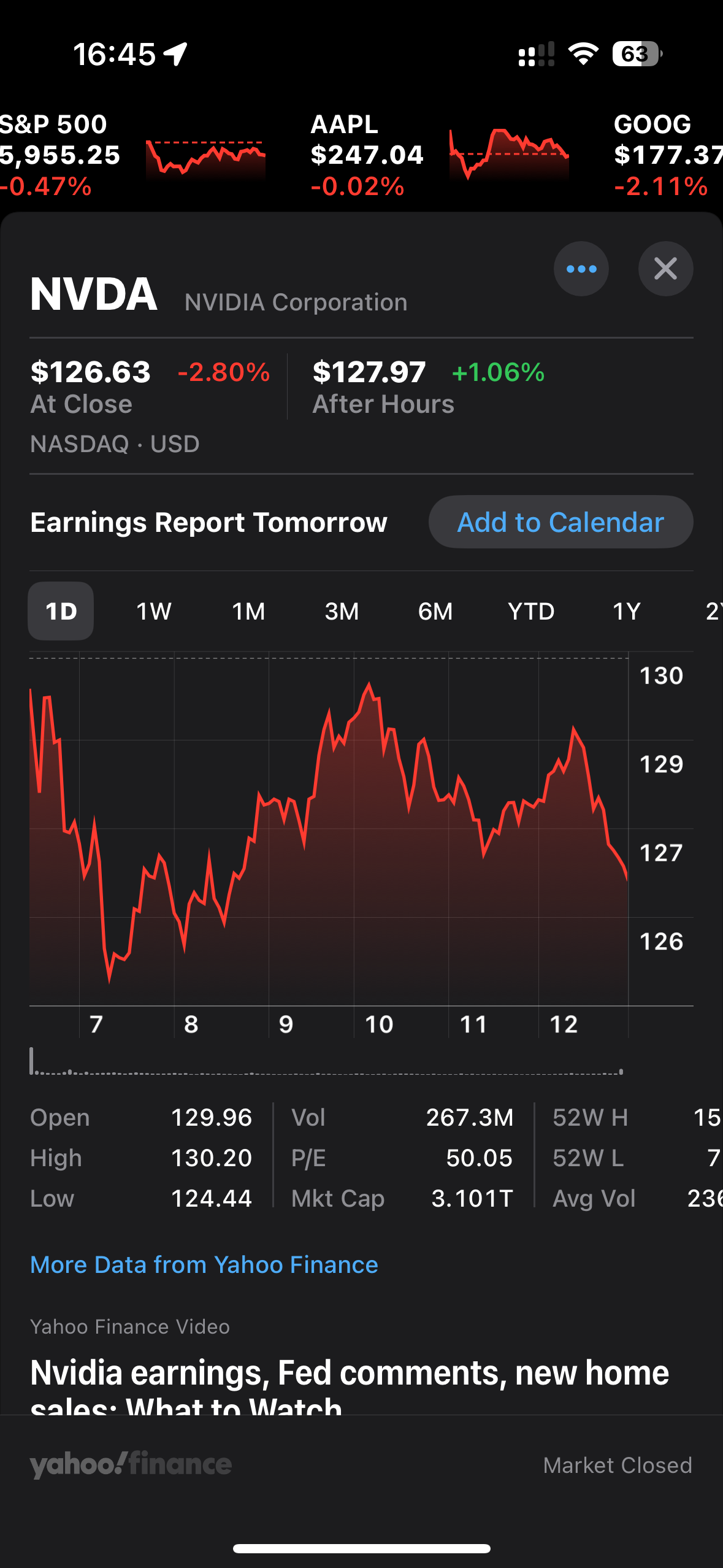View year-to-date YTD chart

click(531, 611)
